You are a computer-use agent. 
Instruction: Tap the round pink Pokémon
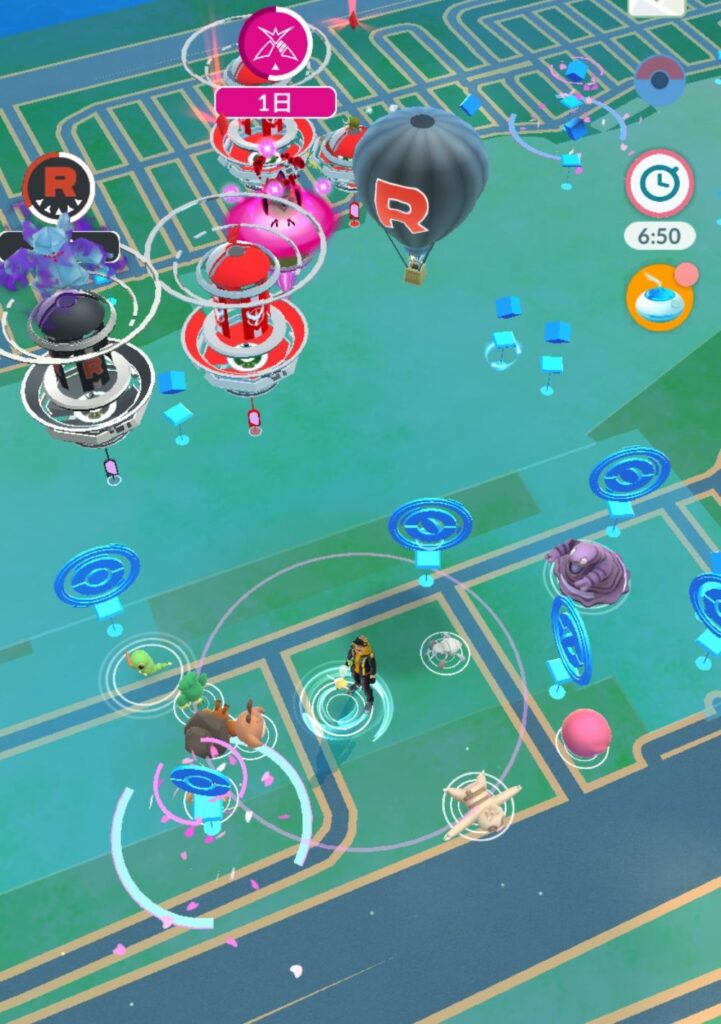[x=586, y=733]
